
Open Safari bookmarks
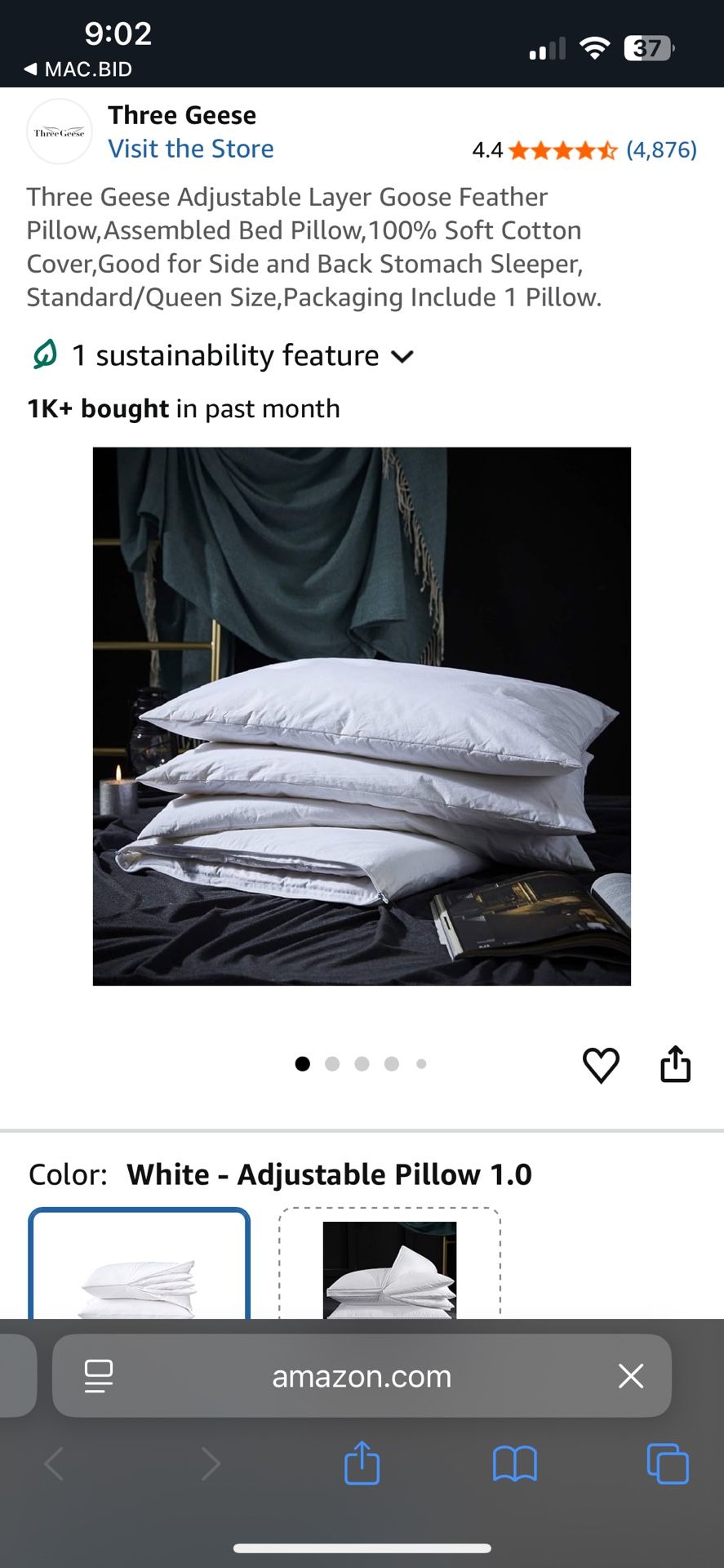pos(514,1464)
